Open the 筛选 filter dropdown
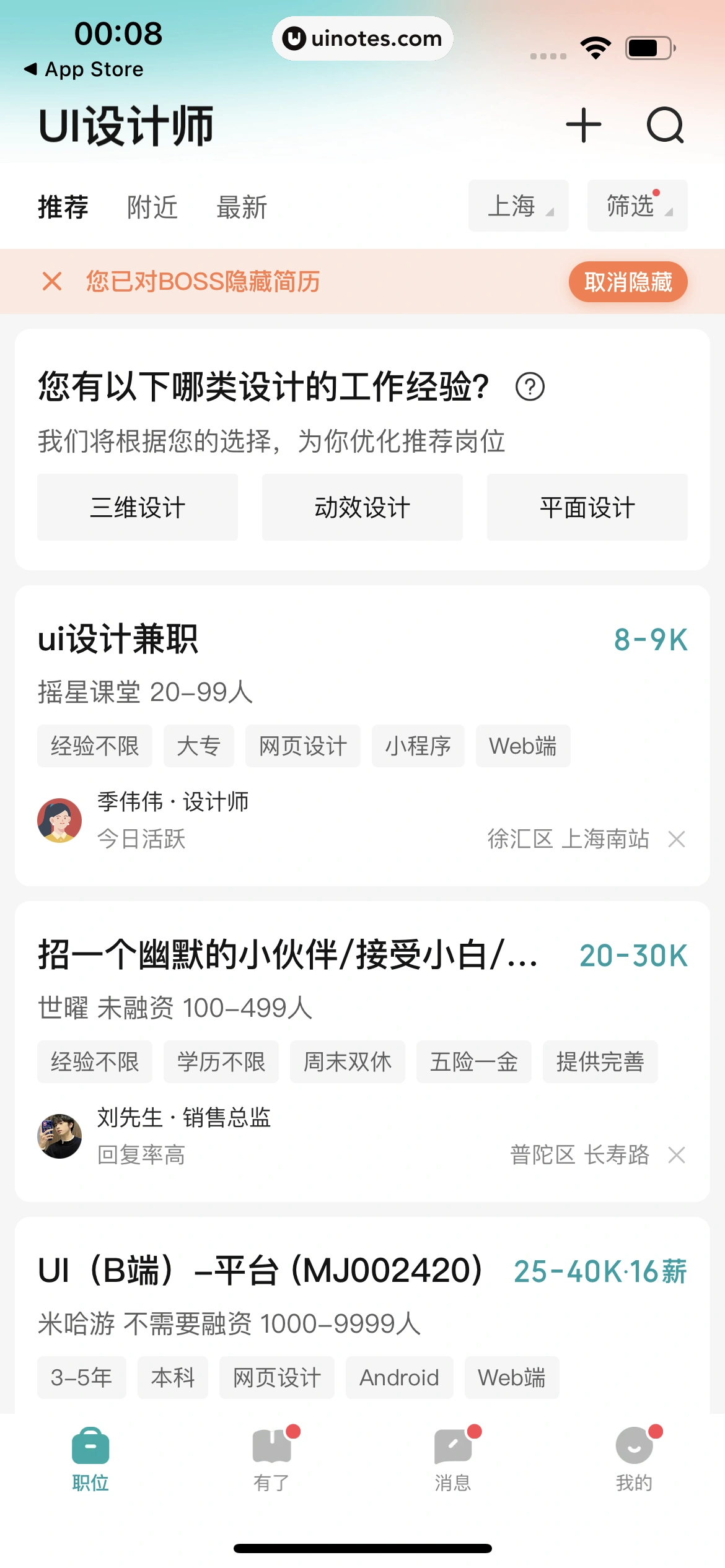This screenshot has height=1568, width=725. click(x=636, y=206)
